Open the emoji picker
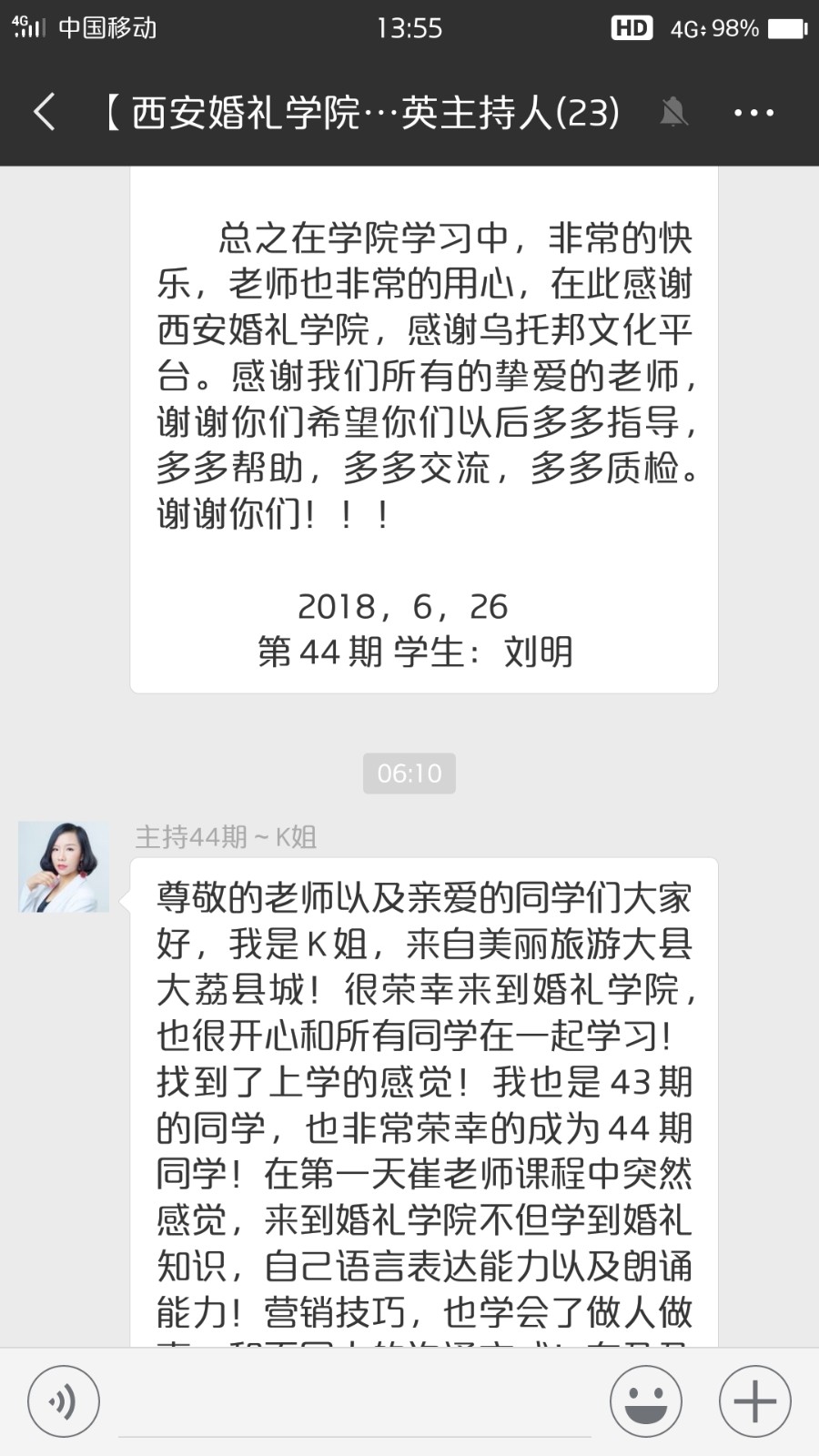819x1456 pixels. click(646, 1401)
